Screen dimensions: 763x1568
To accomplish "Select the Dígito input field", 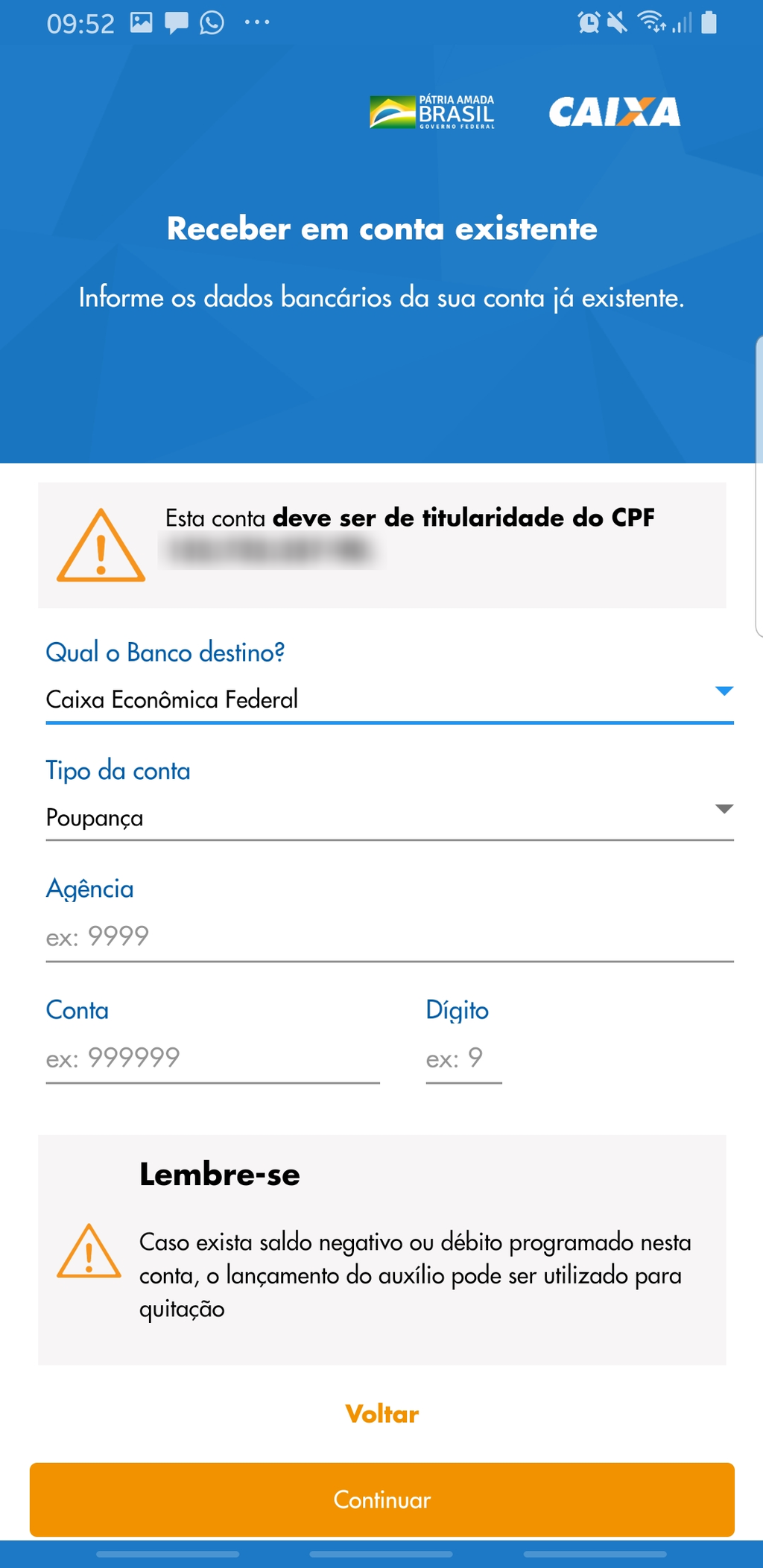I will click(x=463, y=1058).
